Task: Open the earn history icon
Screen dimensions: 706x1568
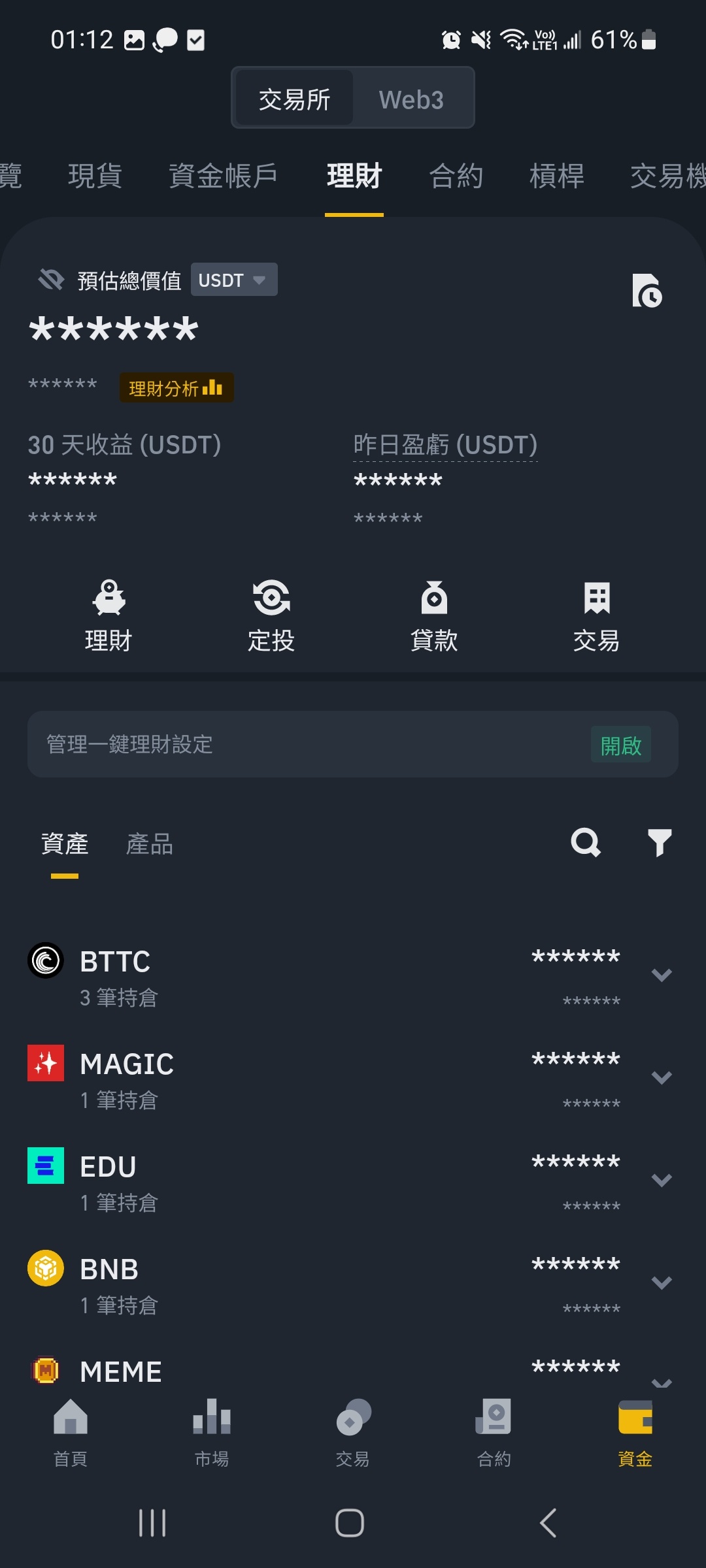Action: [647, 291]
